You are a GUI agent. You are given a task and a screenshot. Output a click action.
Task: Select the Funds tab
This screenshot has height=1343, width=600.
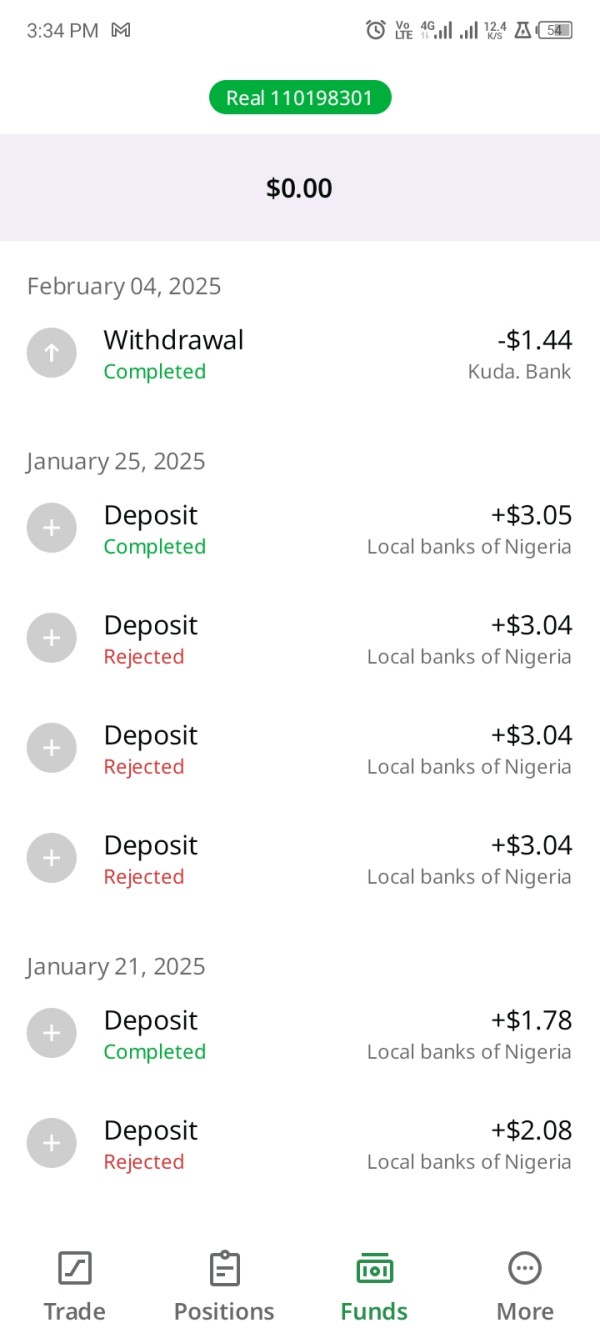click(374, 1286)
